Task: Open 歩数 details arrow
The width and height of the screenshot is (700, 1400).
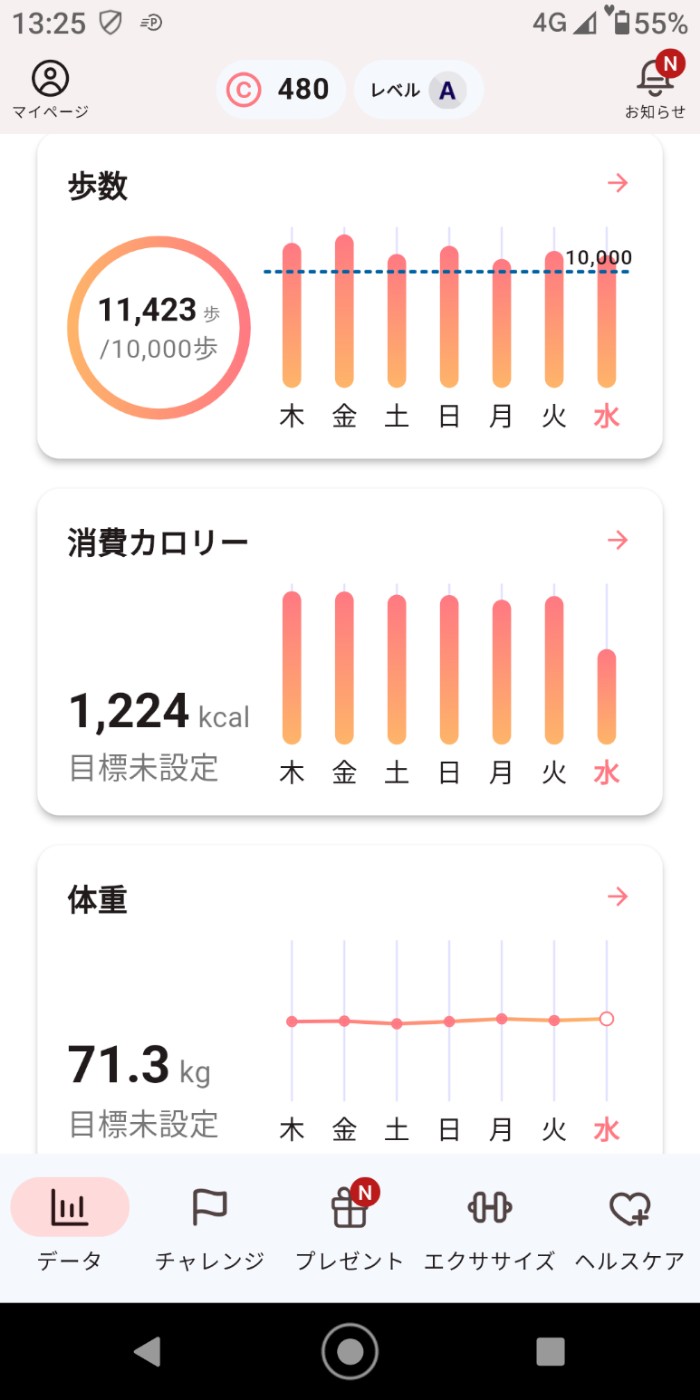Action: coord(618,183)
